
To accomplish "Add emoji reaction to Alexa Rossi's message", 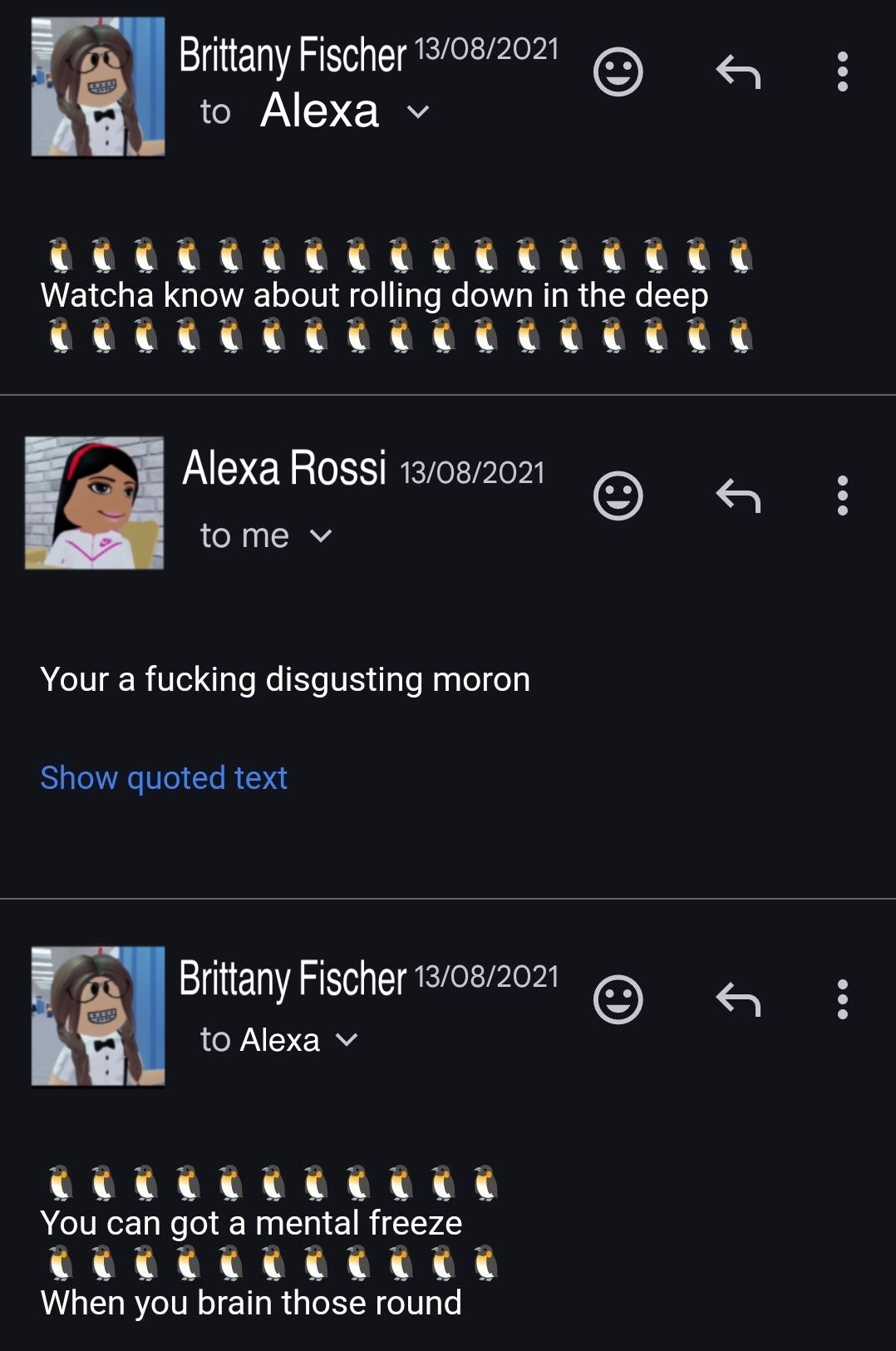I will [x=618, y=496].
